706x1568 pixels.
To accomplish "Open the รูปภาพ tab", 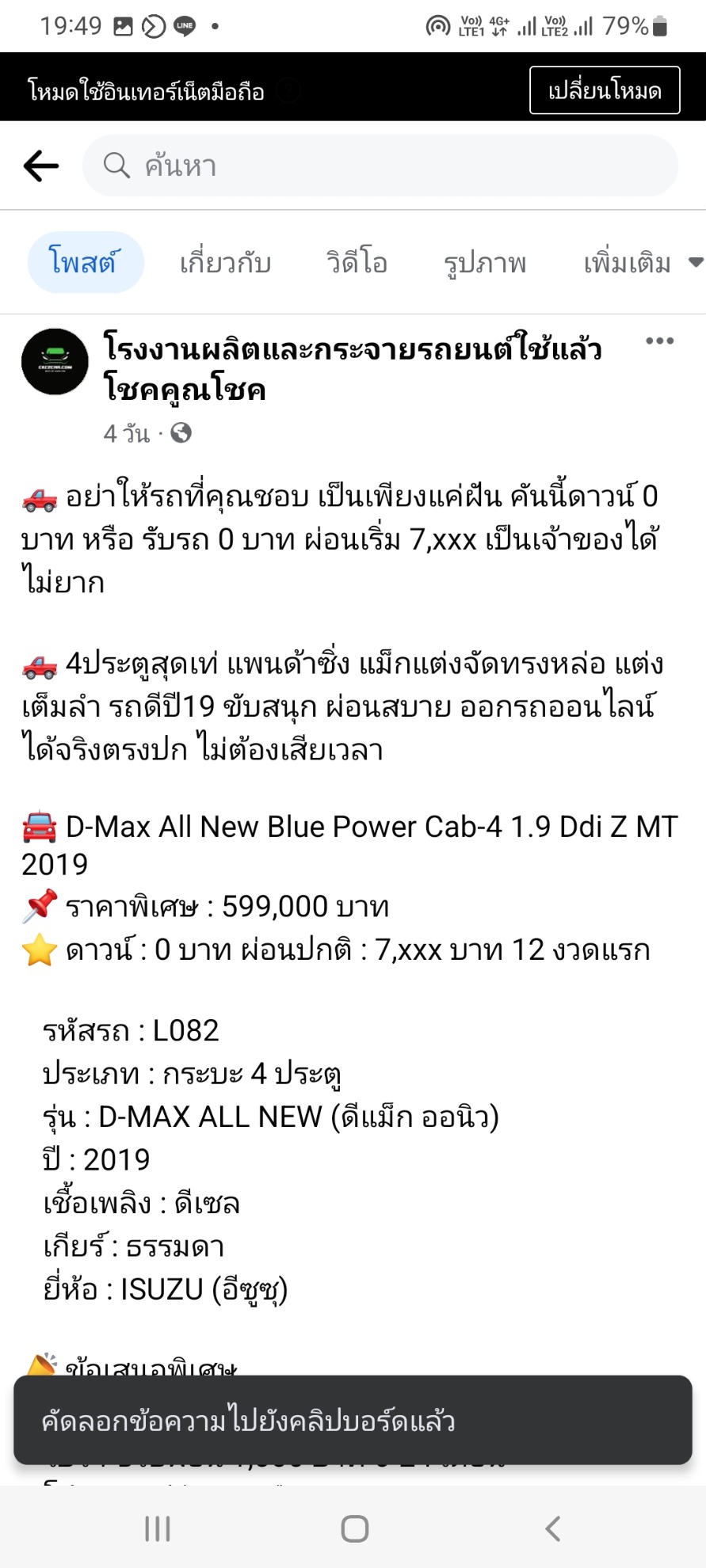I will tap(485, 262).
